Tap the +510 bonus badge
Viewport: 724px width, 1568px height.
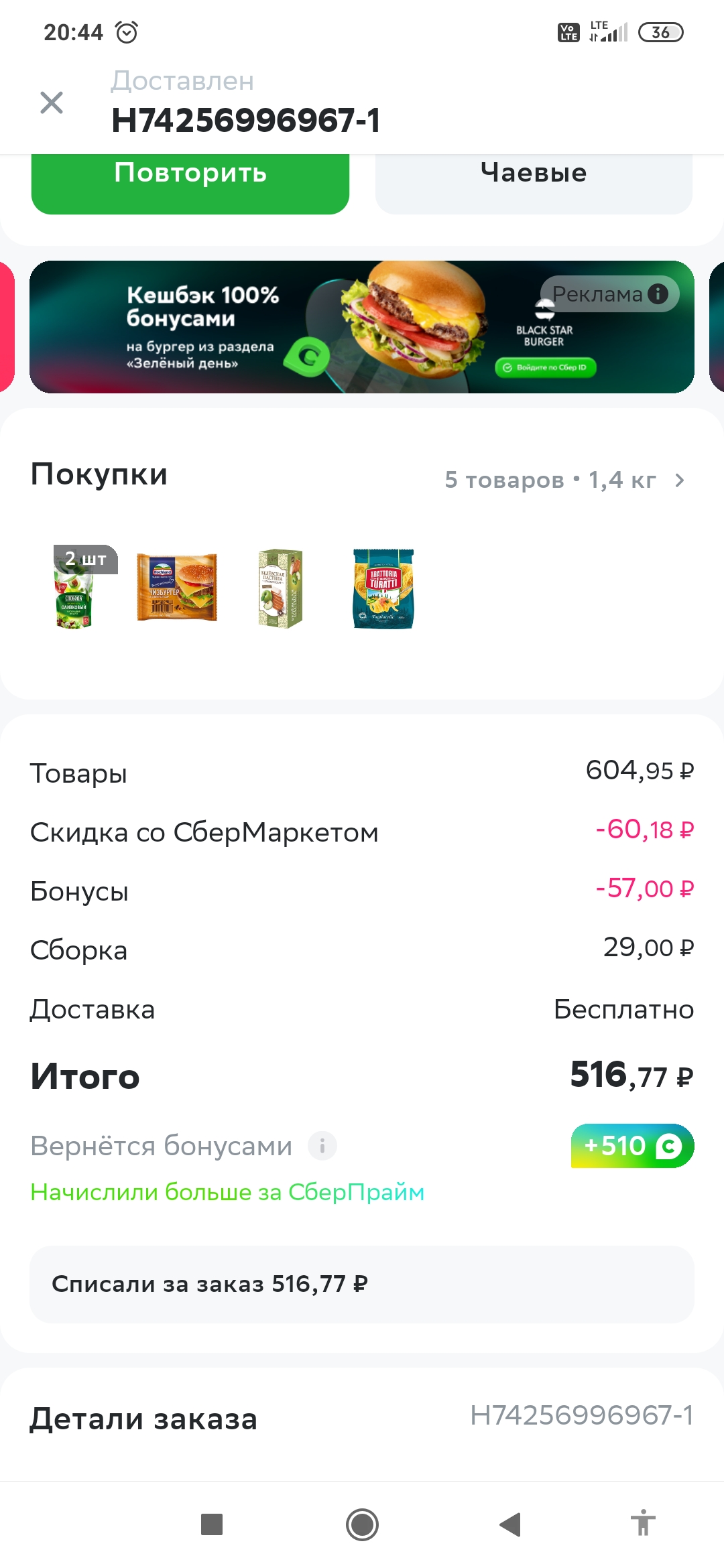[632, 1146]
